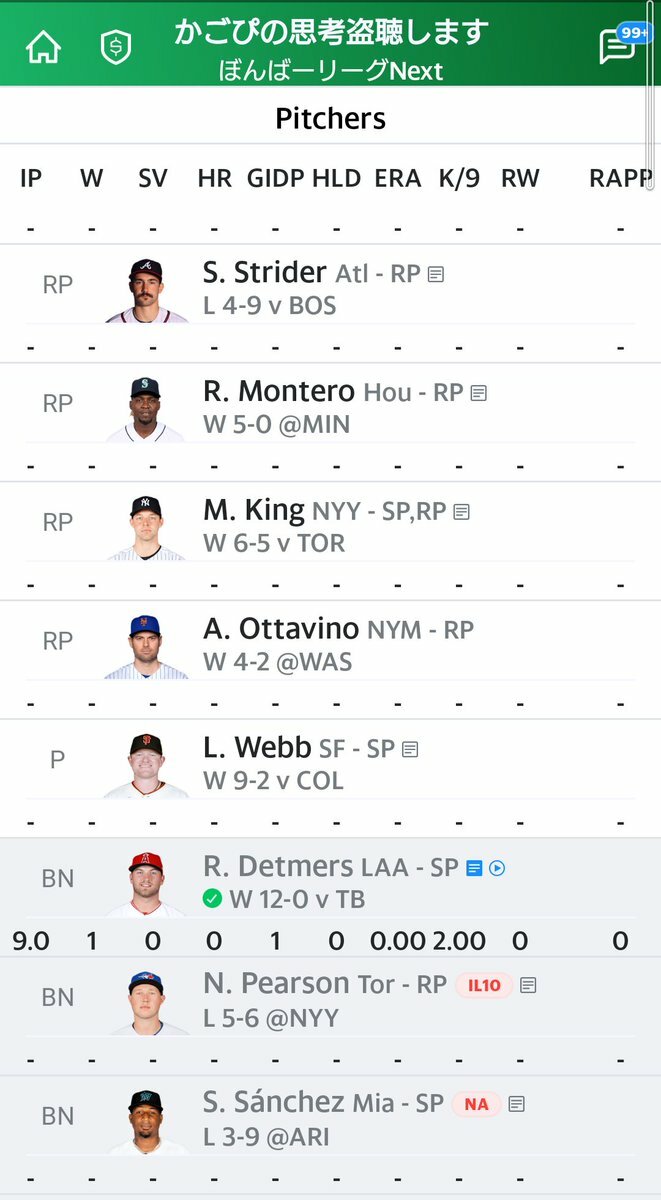Open R. Detmers' player page
The height and width of the screenshot is (1200, 661).
tap(278, 866)
